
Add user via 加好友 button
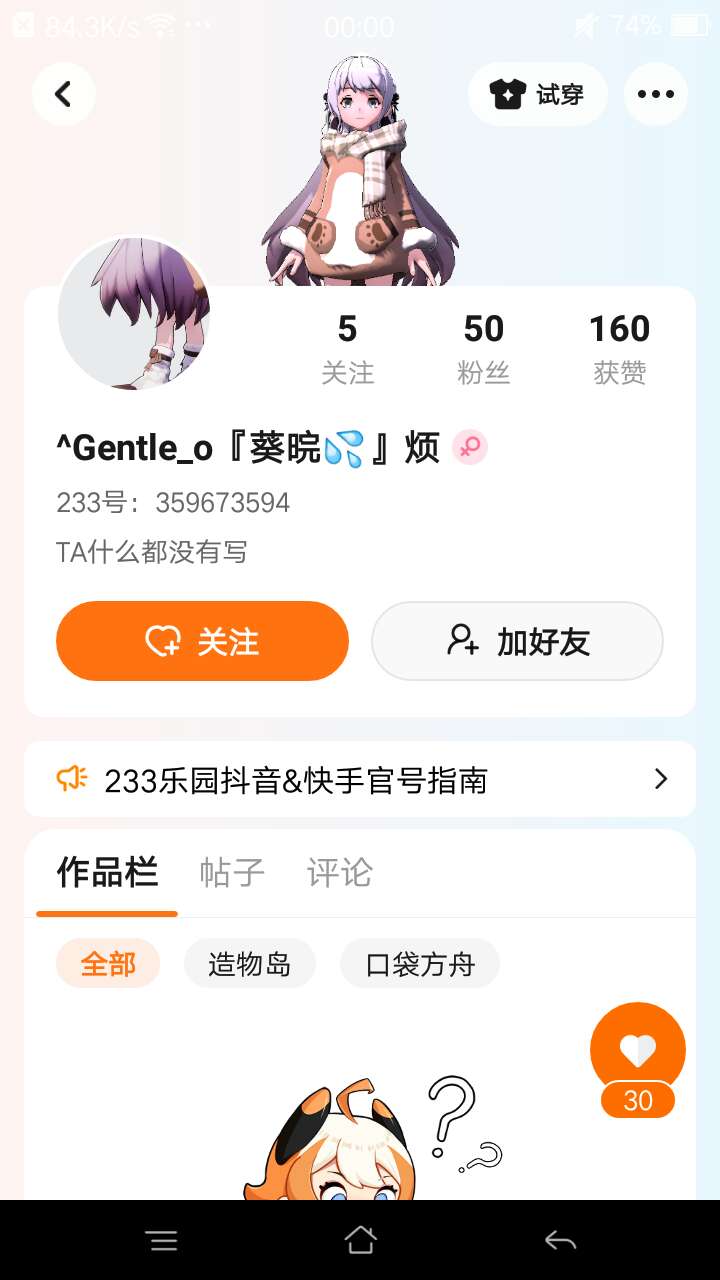click(x=517, y=641)
